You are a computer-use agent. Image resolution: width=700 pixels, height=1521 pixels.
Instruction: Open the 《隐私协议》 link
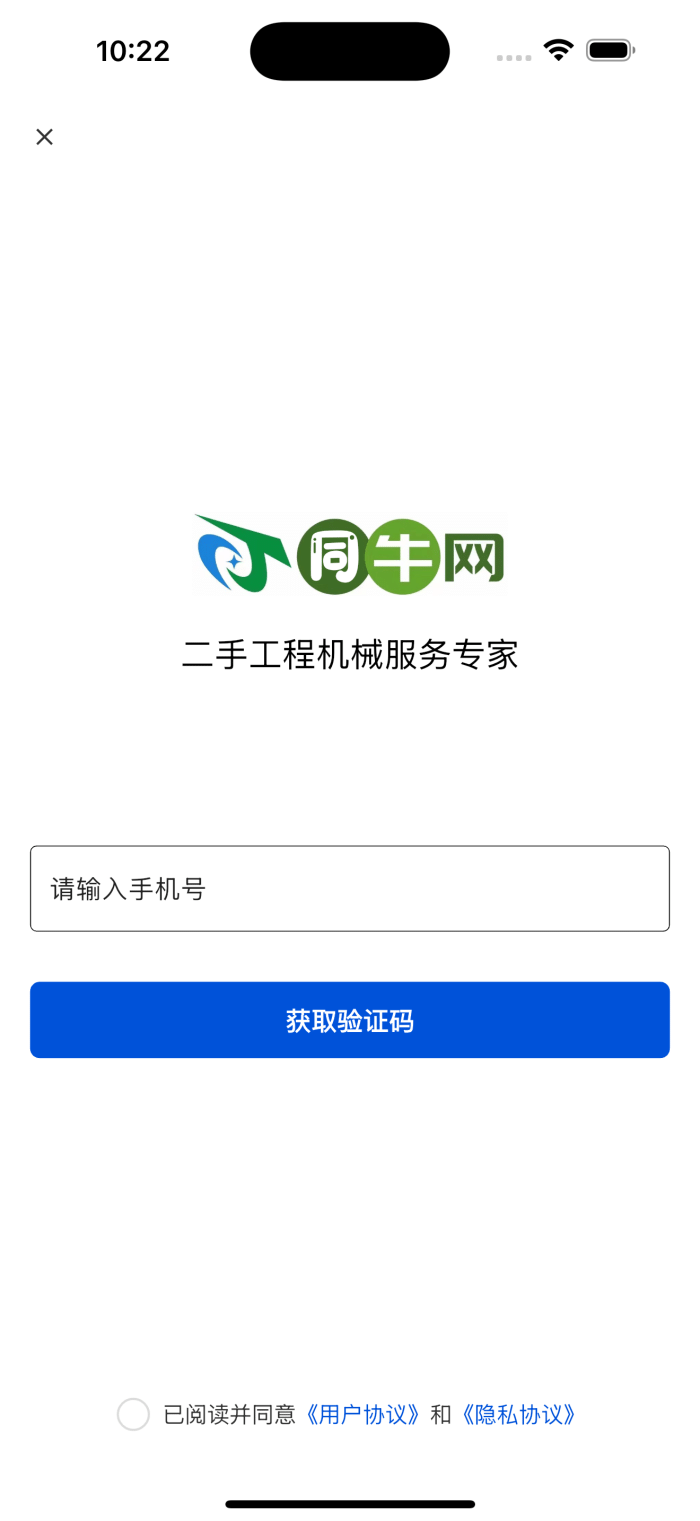coord(518,1414)
